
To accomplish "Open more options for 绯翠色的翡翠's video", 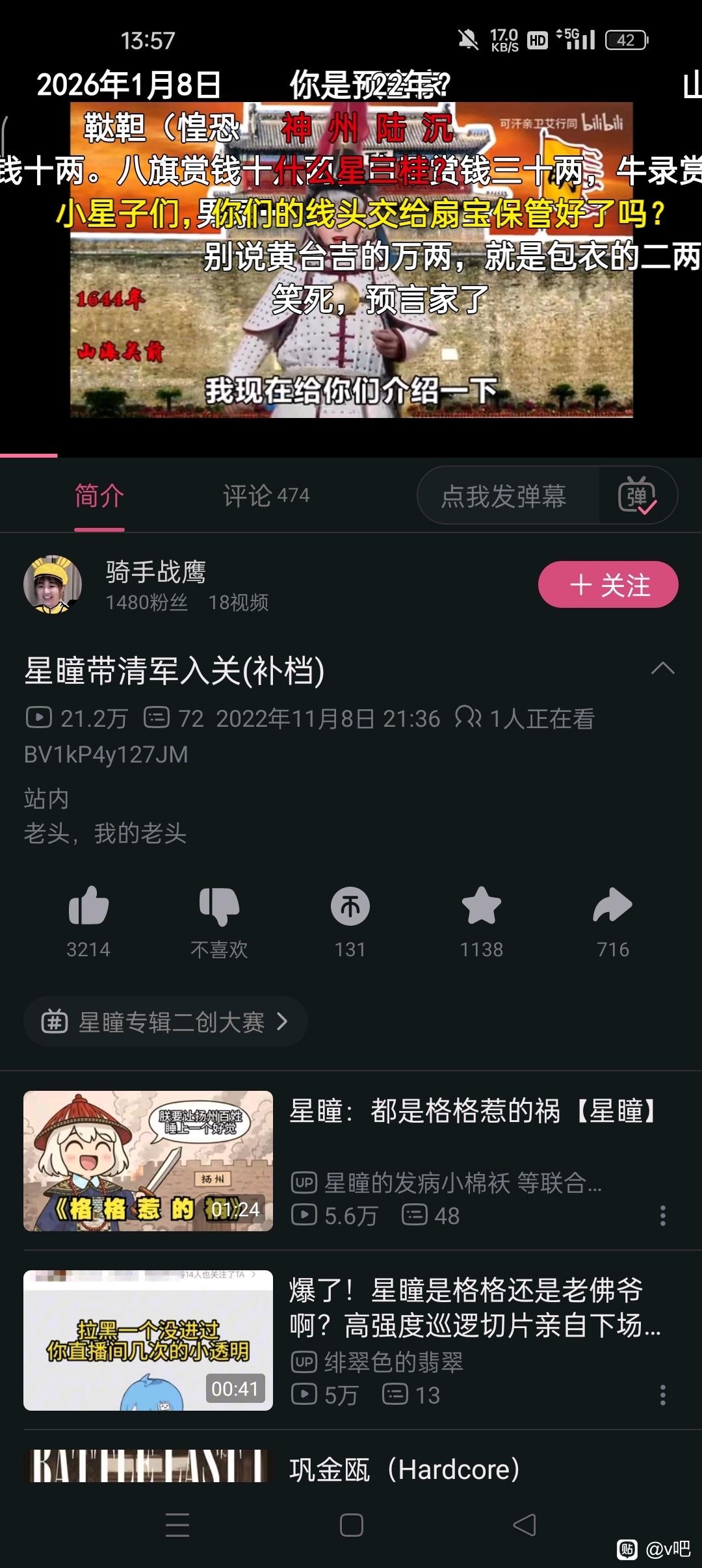I will 662,1394.
